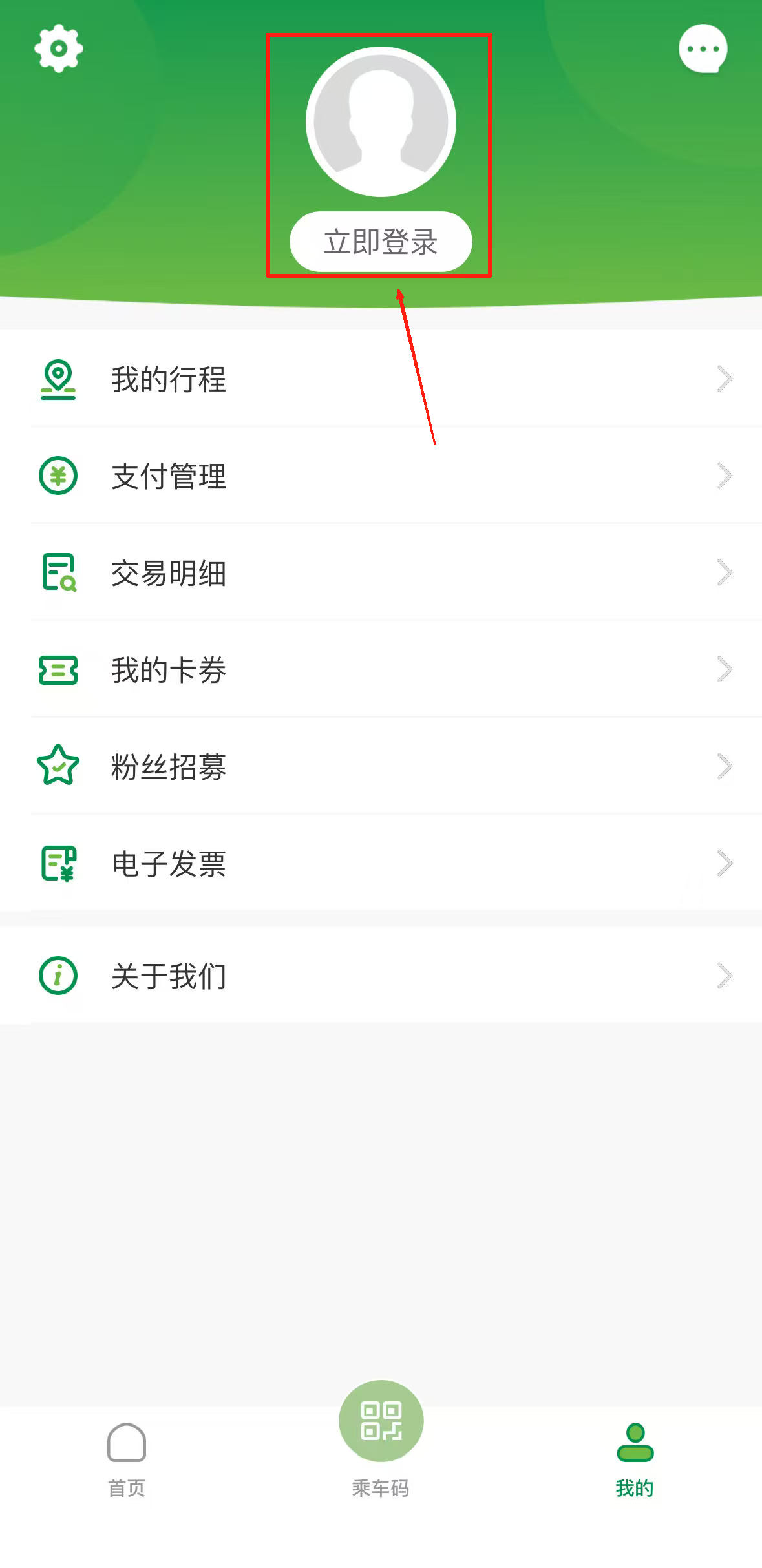Open 我的行程 trip history
The image size is (762, 1568).
tap(381, 379)
